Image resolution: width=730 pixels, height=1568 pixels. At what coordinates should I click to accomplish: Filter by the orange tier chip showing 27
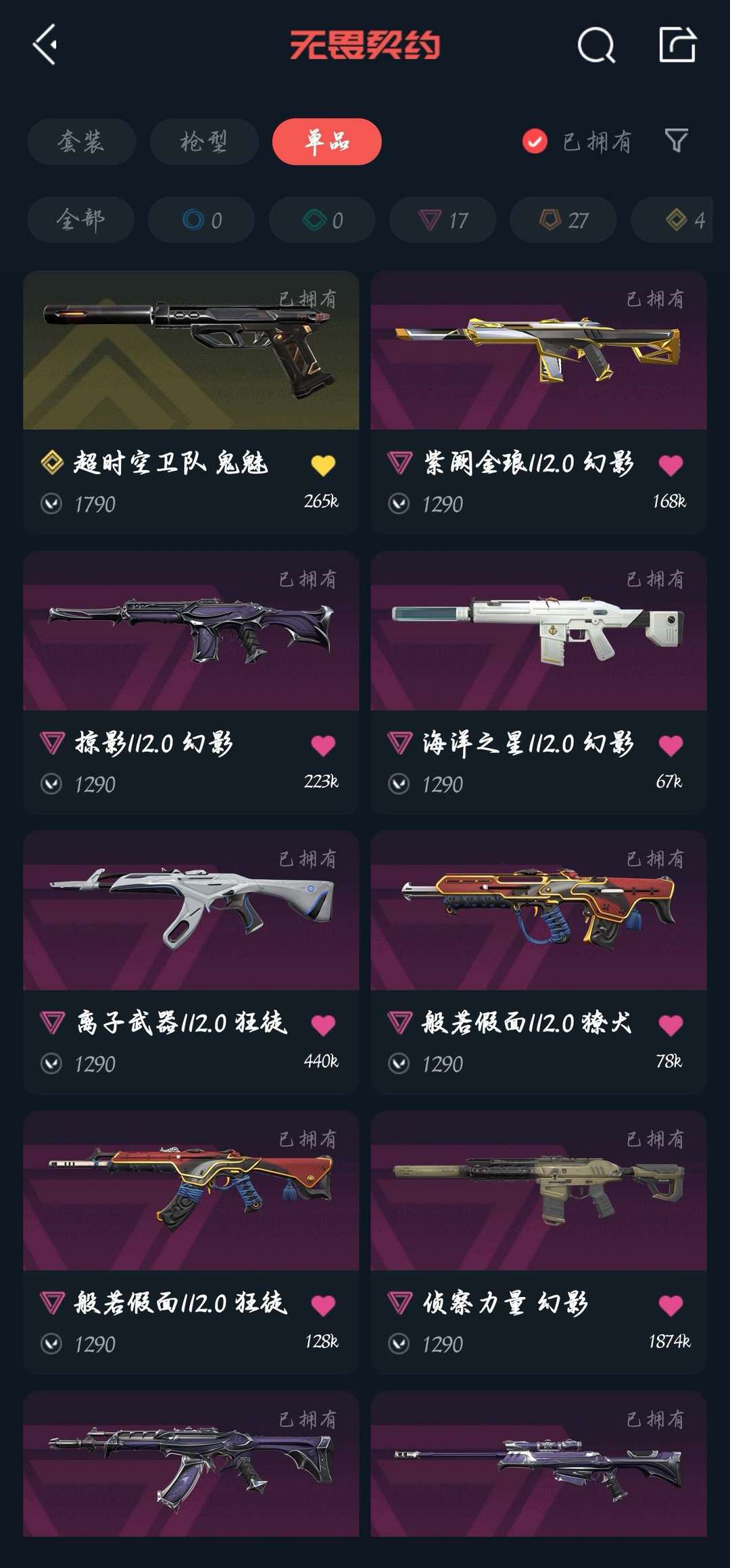point(563,220)
